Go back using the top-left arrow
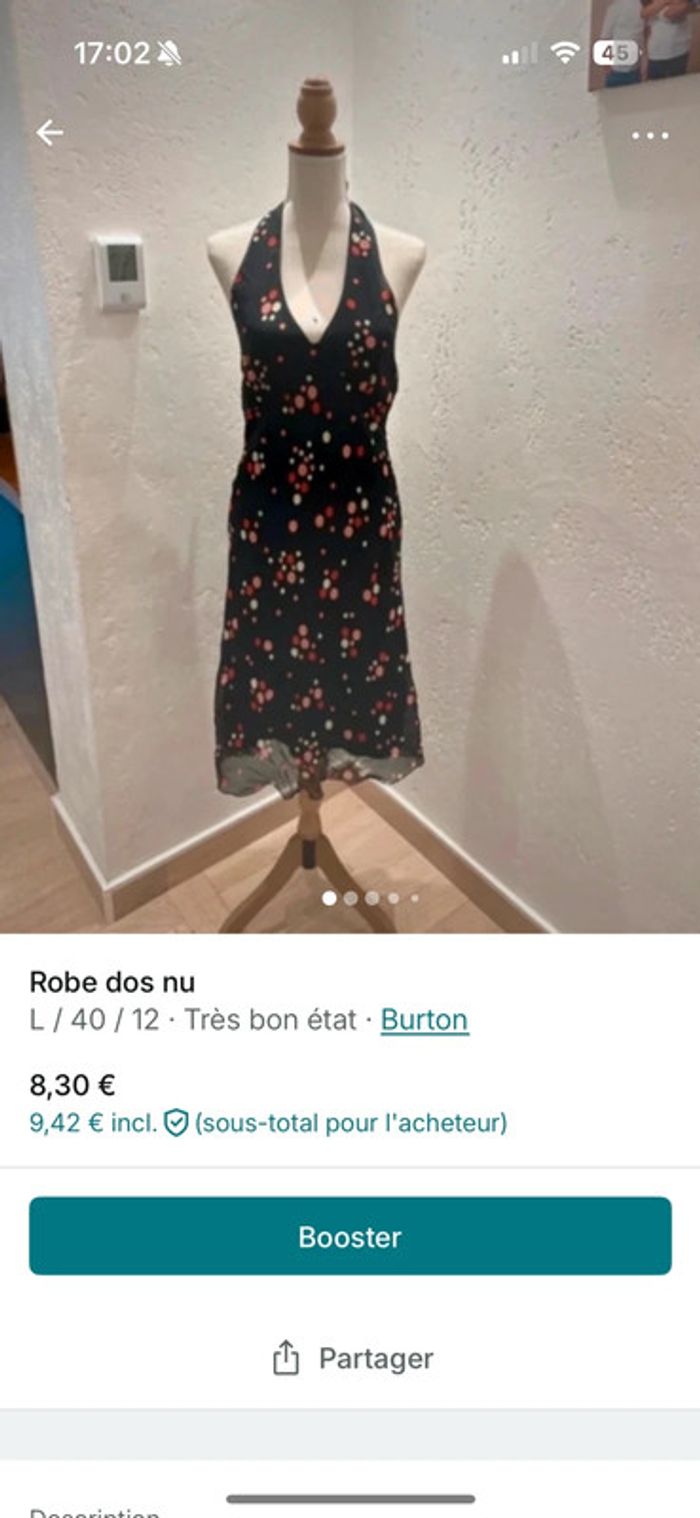The height and width of the screenshot is (1518, 700). point(49,133)
